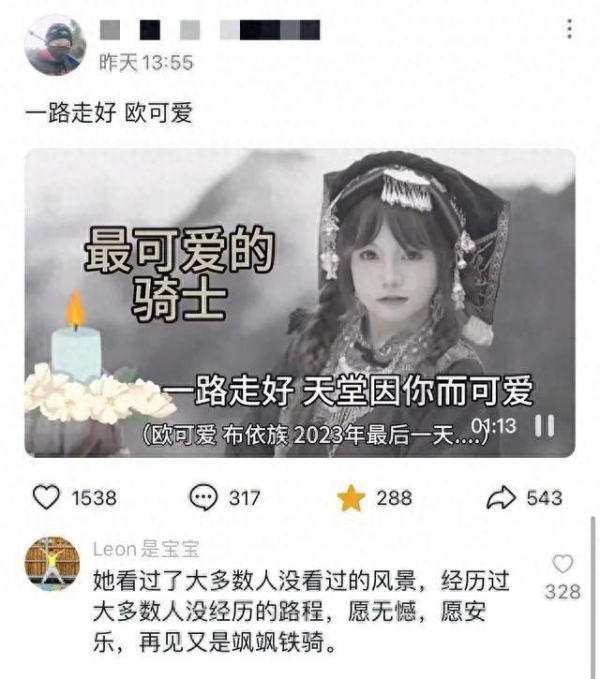600x679 pixels.
Task: Open Leon是宝宝's avatar profile
Action: click(x=52, y=563)
